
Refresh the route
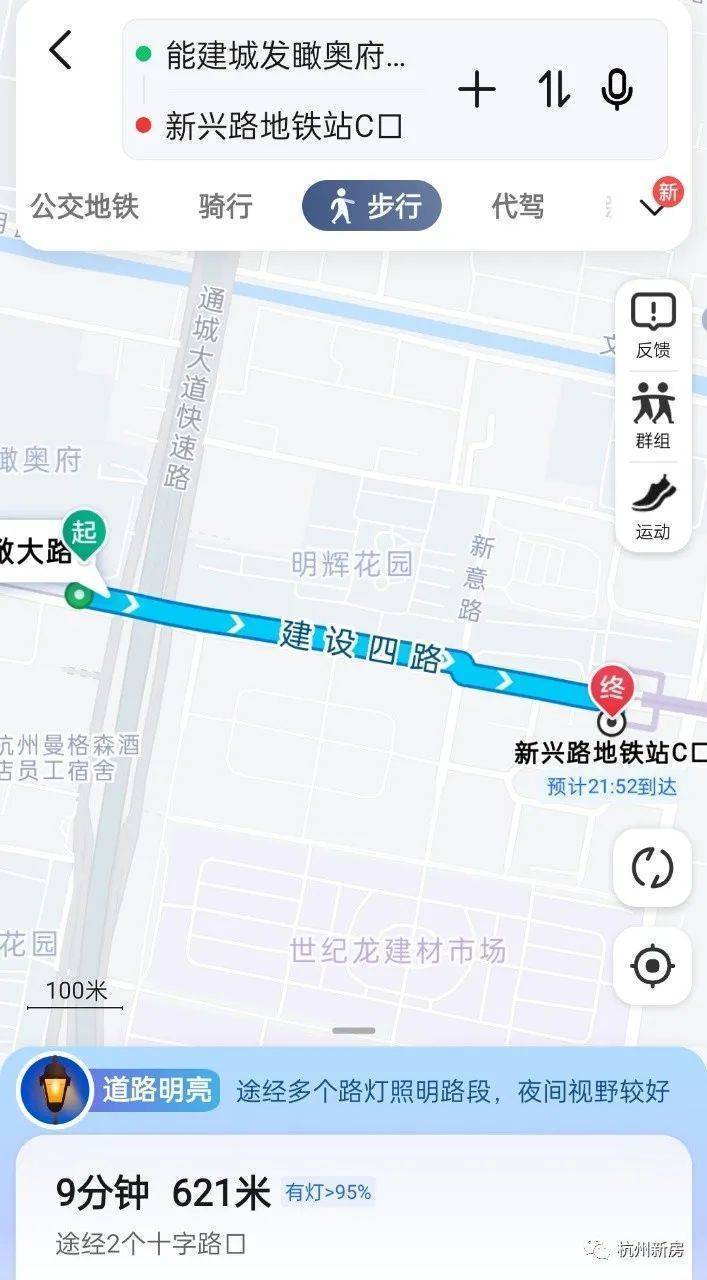pos(652,868)
